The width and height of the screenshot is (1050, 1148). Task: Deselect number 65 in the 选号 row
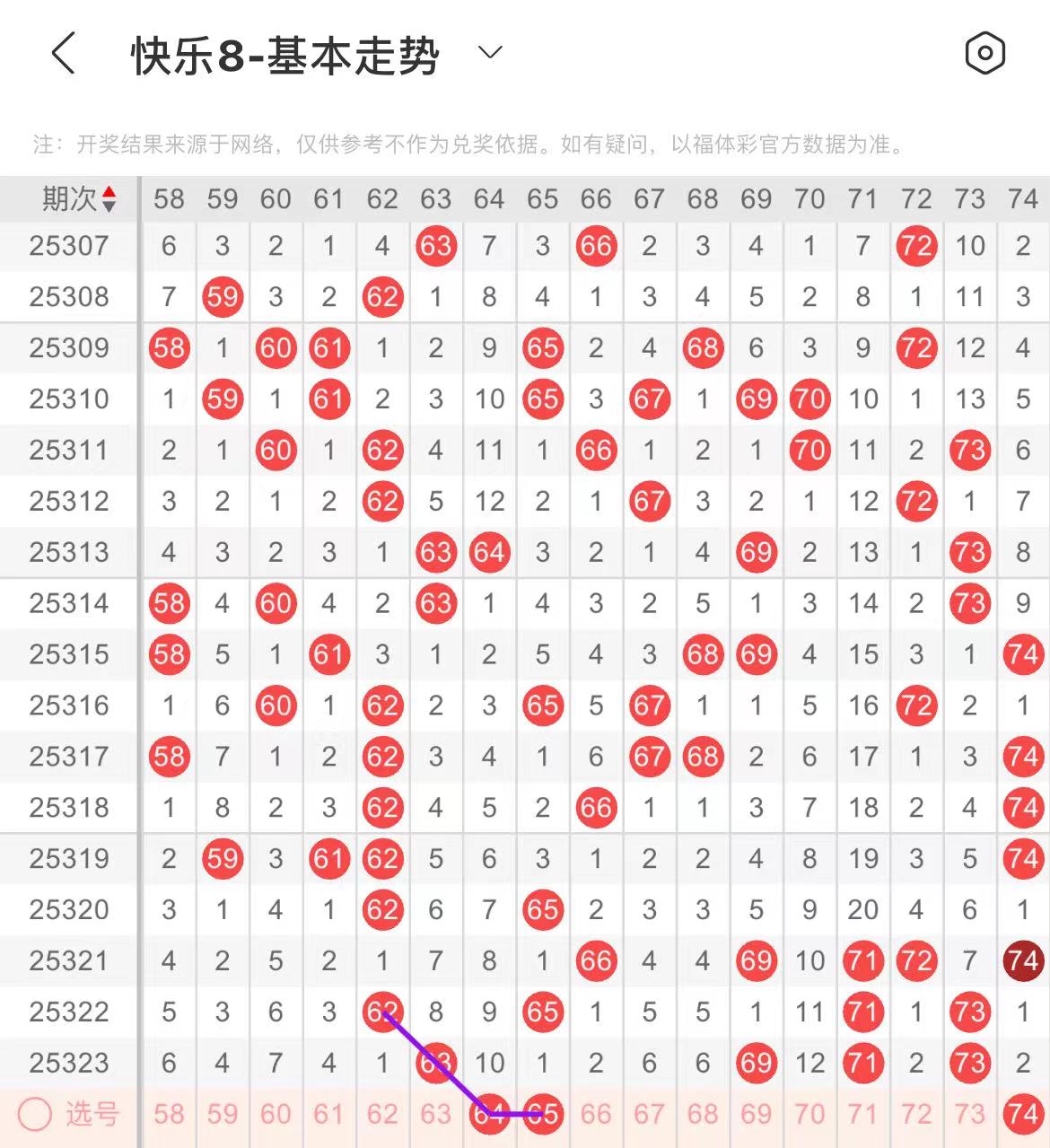pyautogui.click(x=543, y=1115)
